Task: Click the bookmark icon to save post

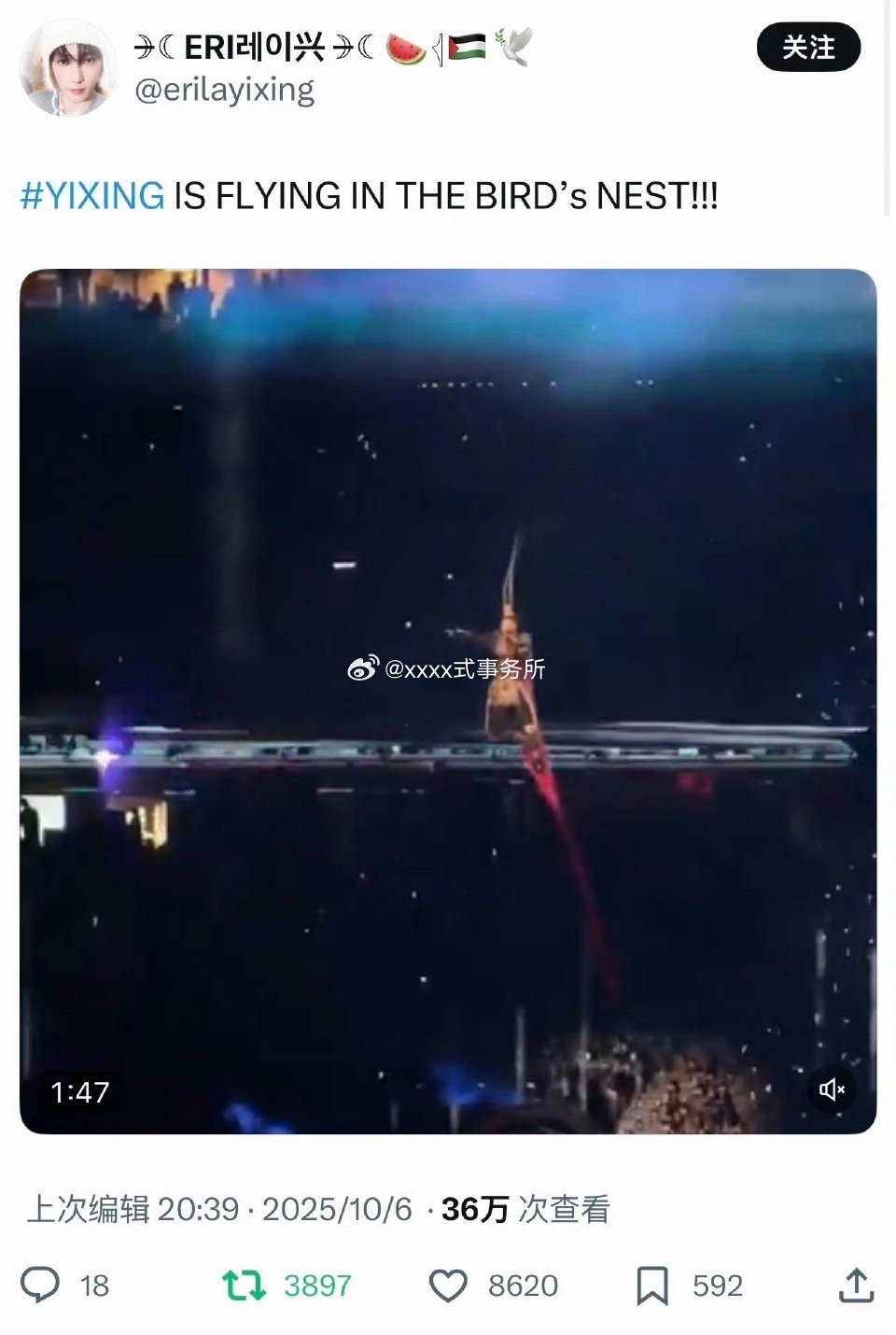Action: click(x=652, y=1286)
